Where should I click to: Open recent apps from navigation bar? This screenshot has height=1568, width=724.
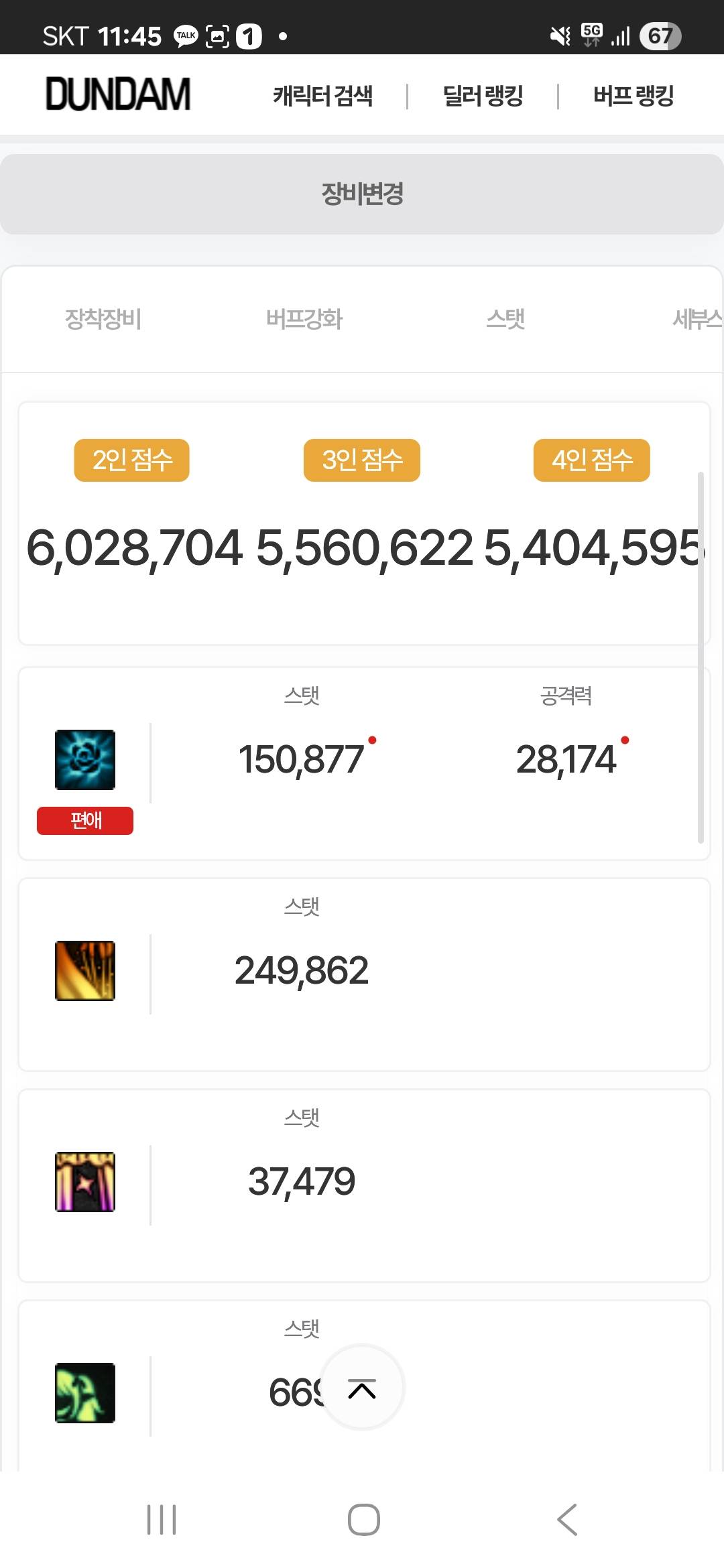pyautogui.click(x=162, y=1519)
